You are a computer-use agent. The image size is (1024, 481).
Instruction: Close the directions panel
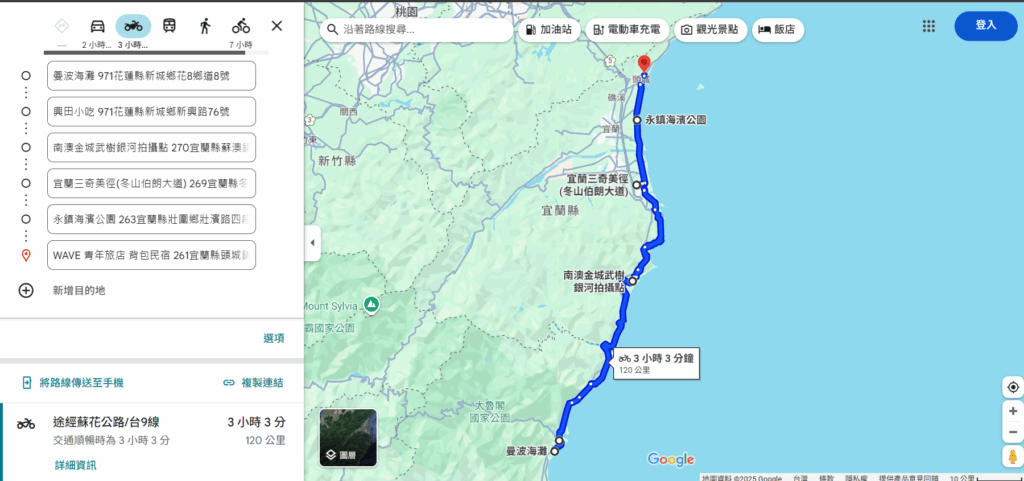pos(277,26)
